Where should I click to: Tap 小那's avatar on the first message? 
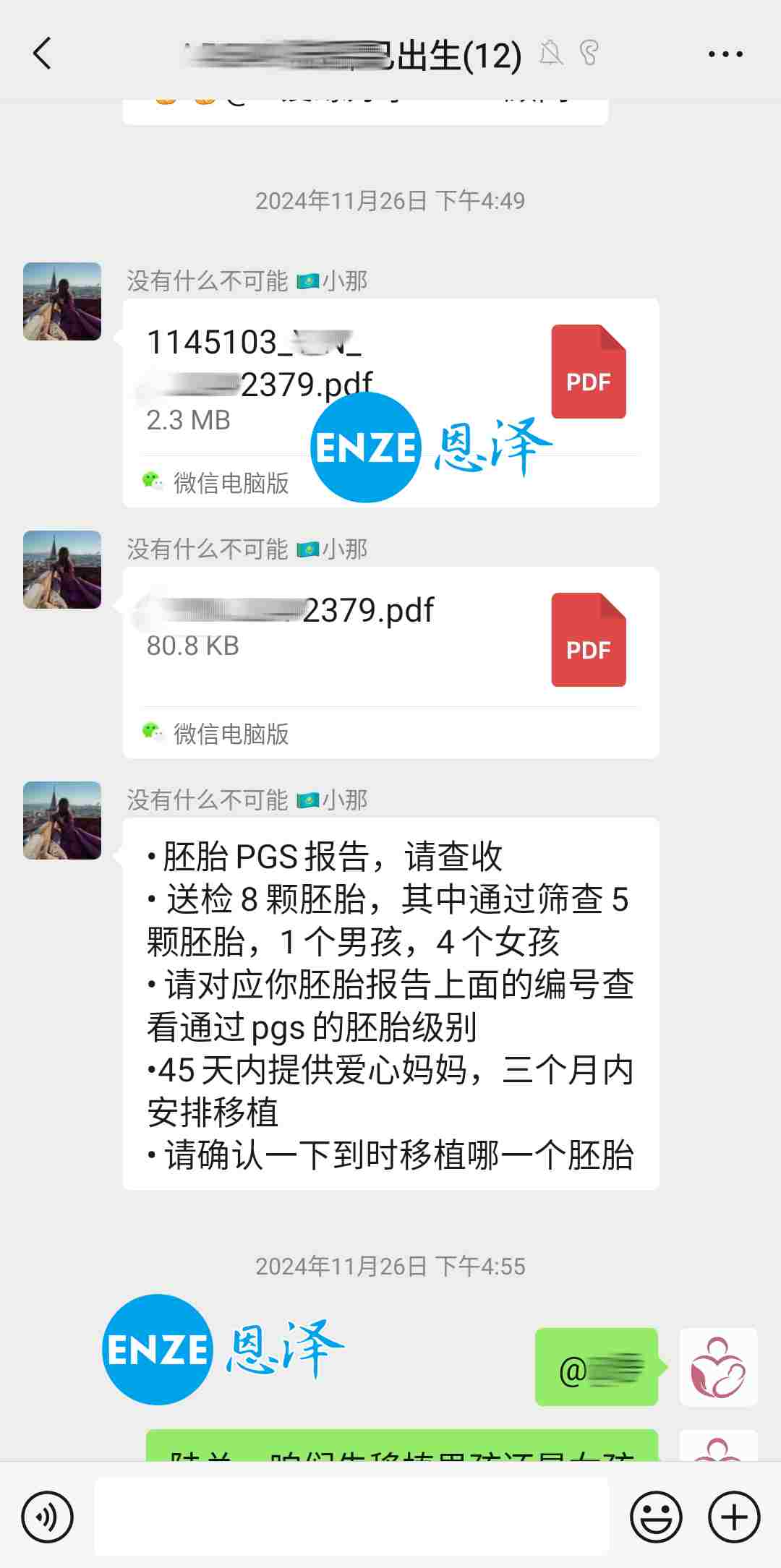61,301
